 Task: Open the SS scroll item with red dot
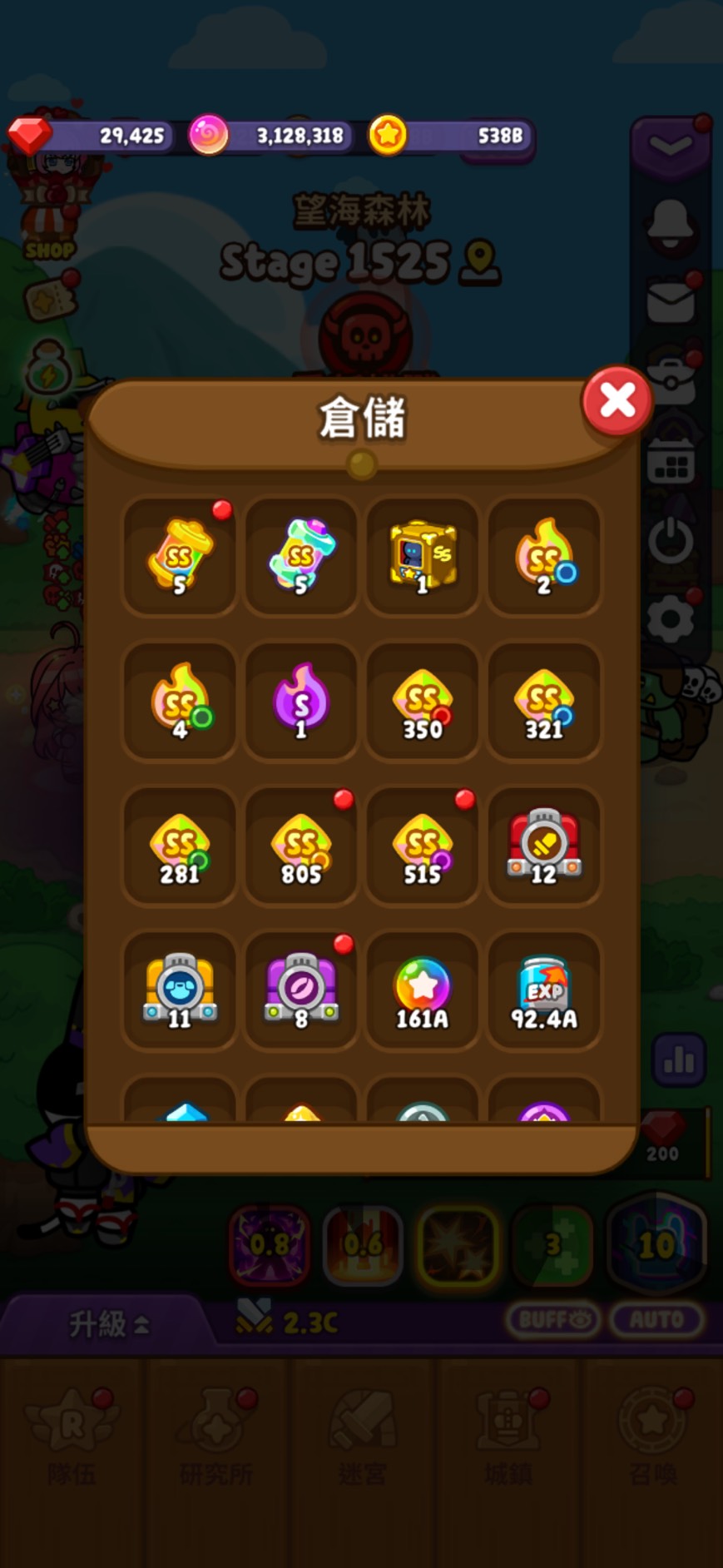[x=180, y=555]
